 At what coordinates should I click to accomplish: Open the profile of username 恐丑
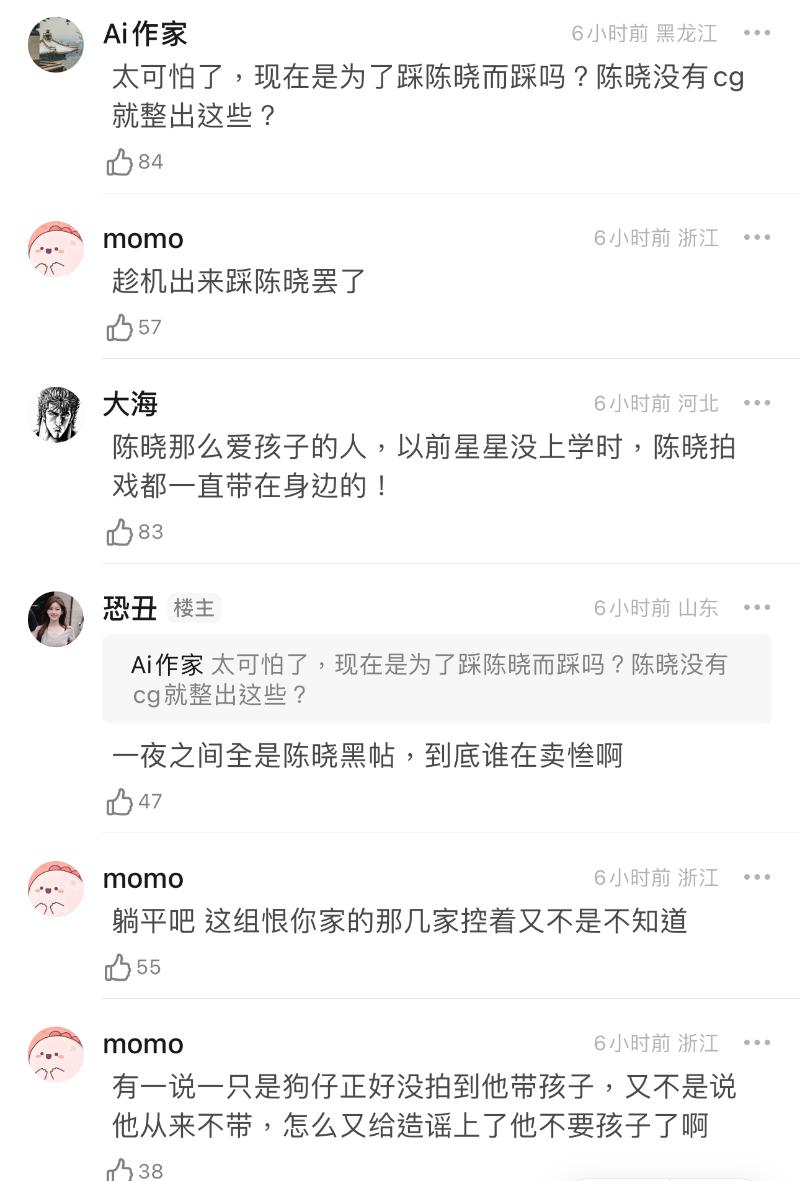130,608
